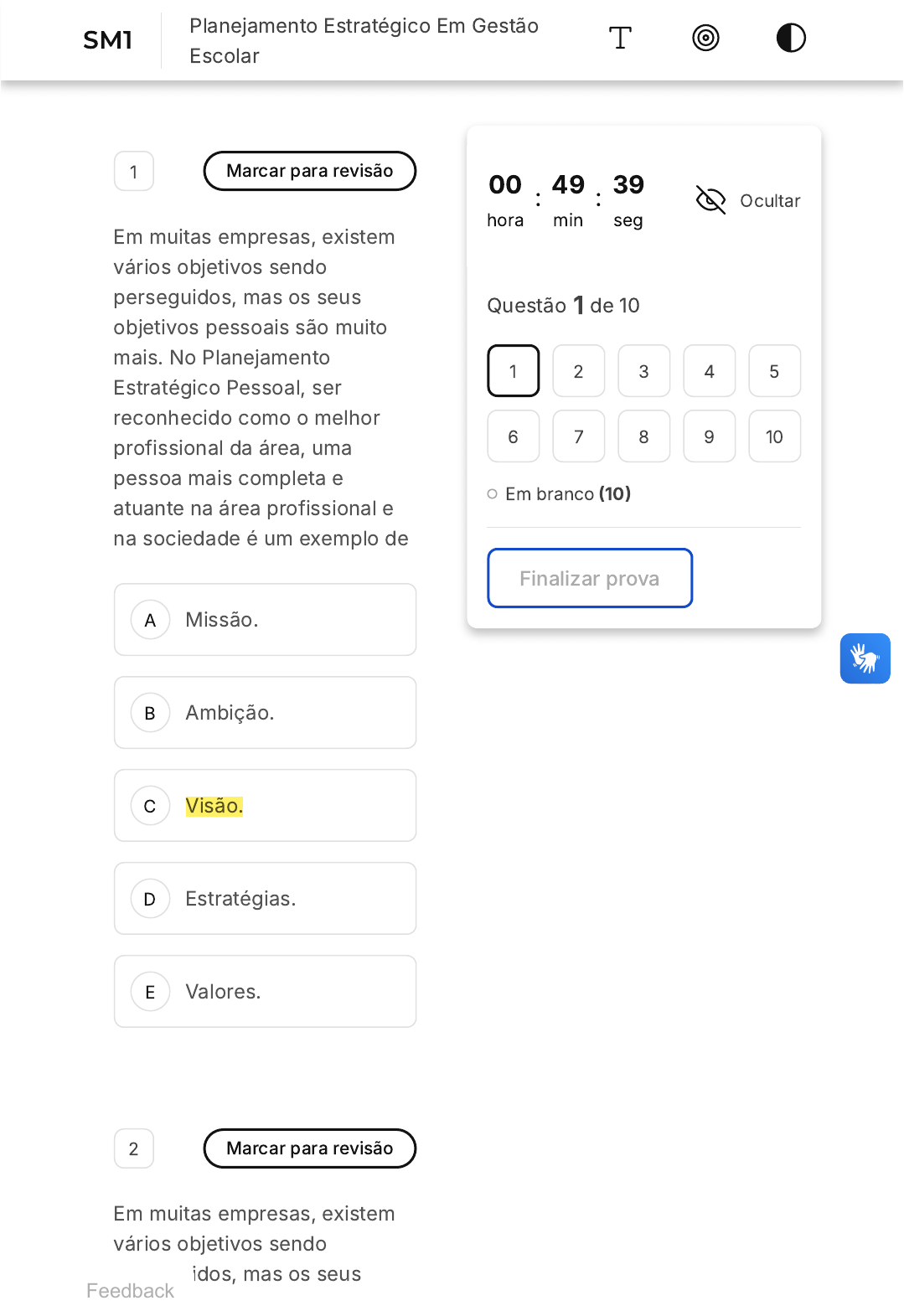Mark question 1 for review
904x1316 pixels.
click(309, 171)
